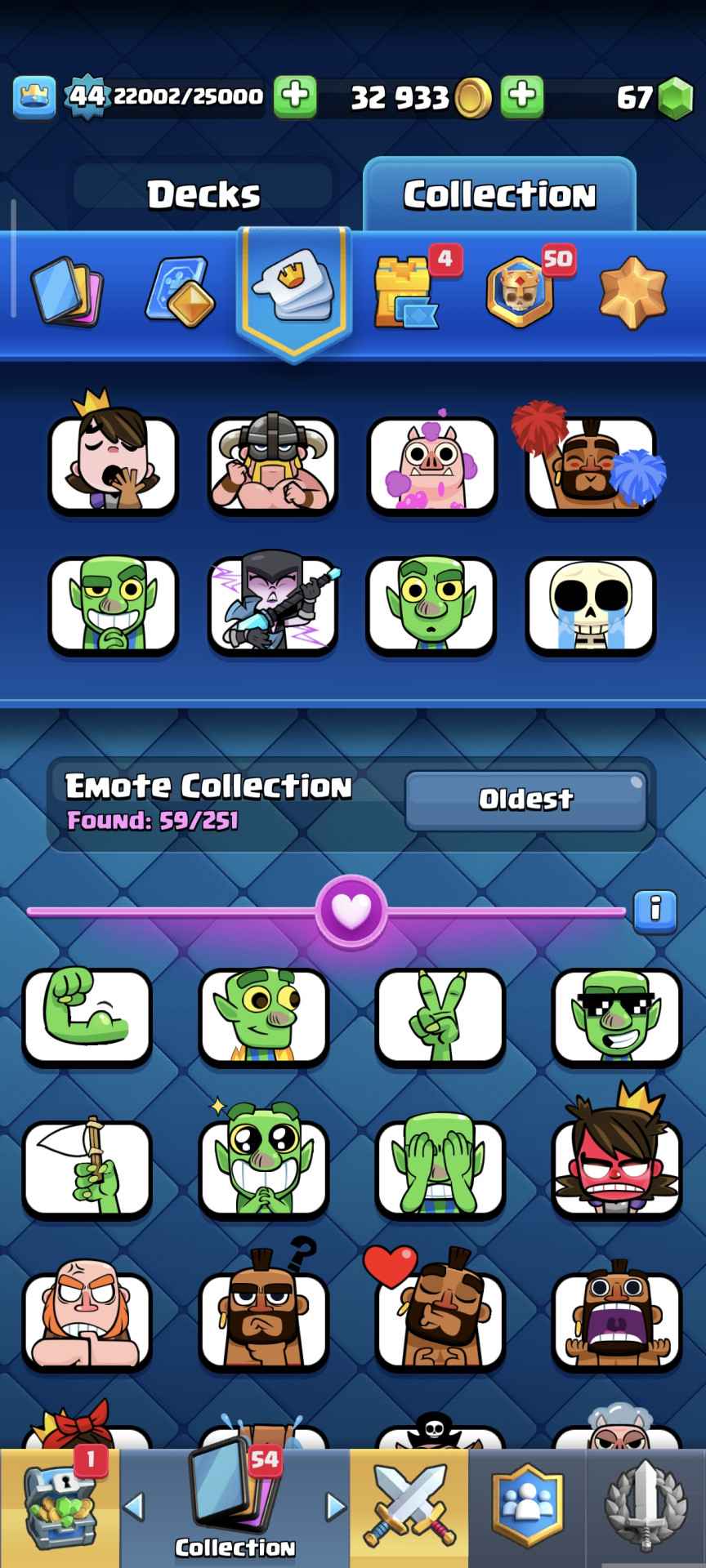The width and height of the screenshot is (706, 1568).
Task: Change emote sorting from Oldest
Action: [x=525, y=800]
